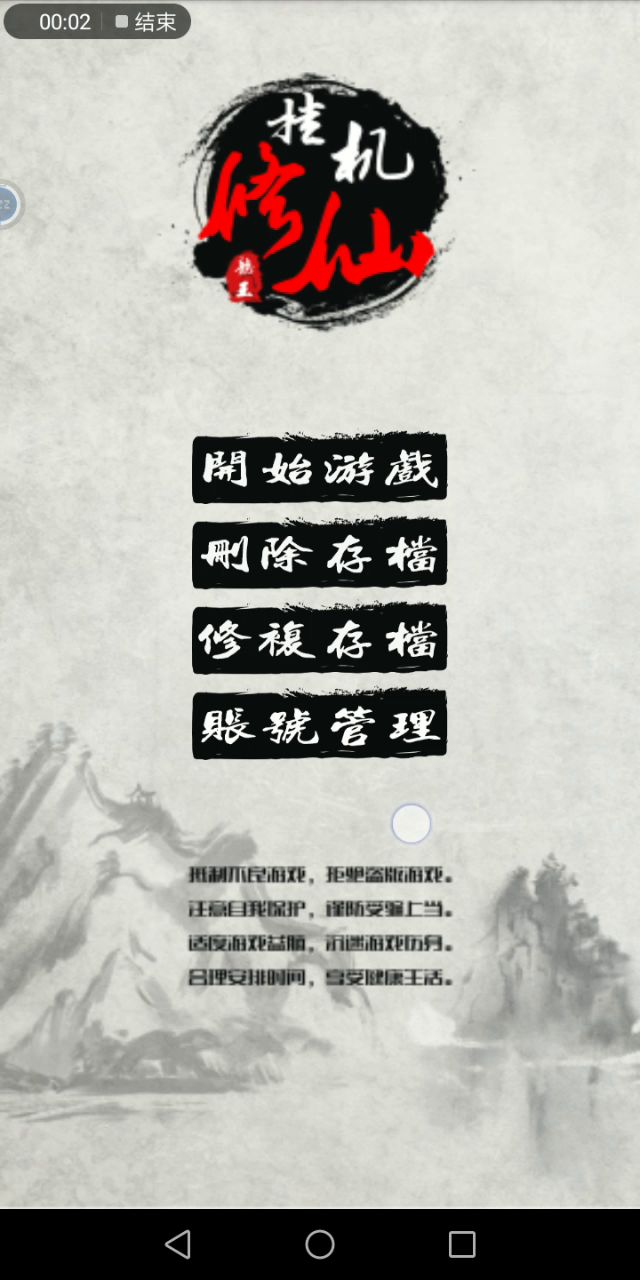Return to the home screen
Viewport: 640px width, 1280px height.
[x=320, y=1244]
